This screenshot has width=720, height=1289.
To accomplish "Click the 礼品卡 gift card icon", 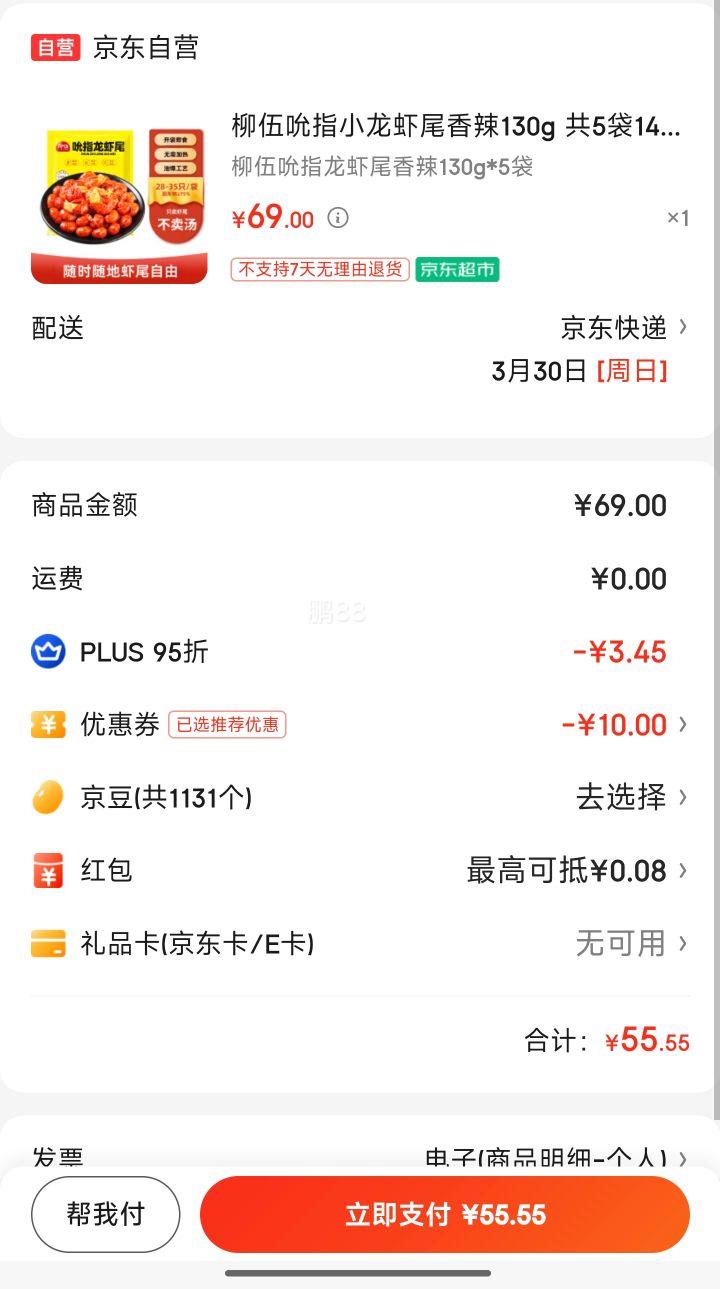I will point(47,943).
